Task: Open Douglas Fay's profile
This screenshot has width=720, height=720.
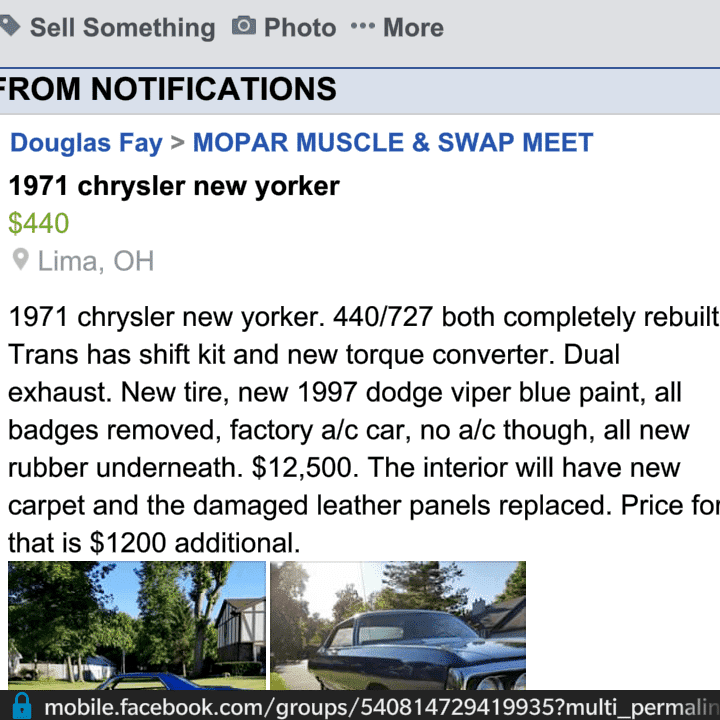Action: pos(86,143)
